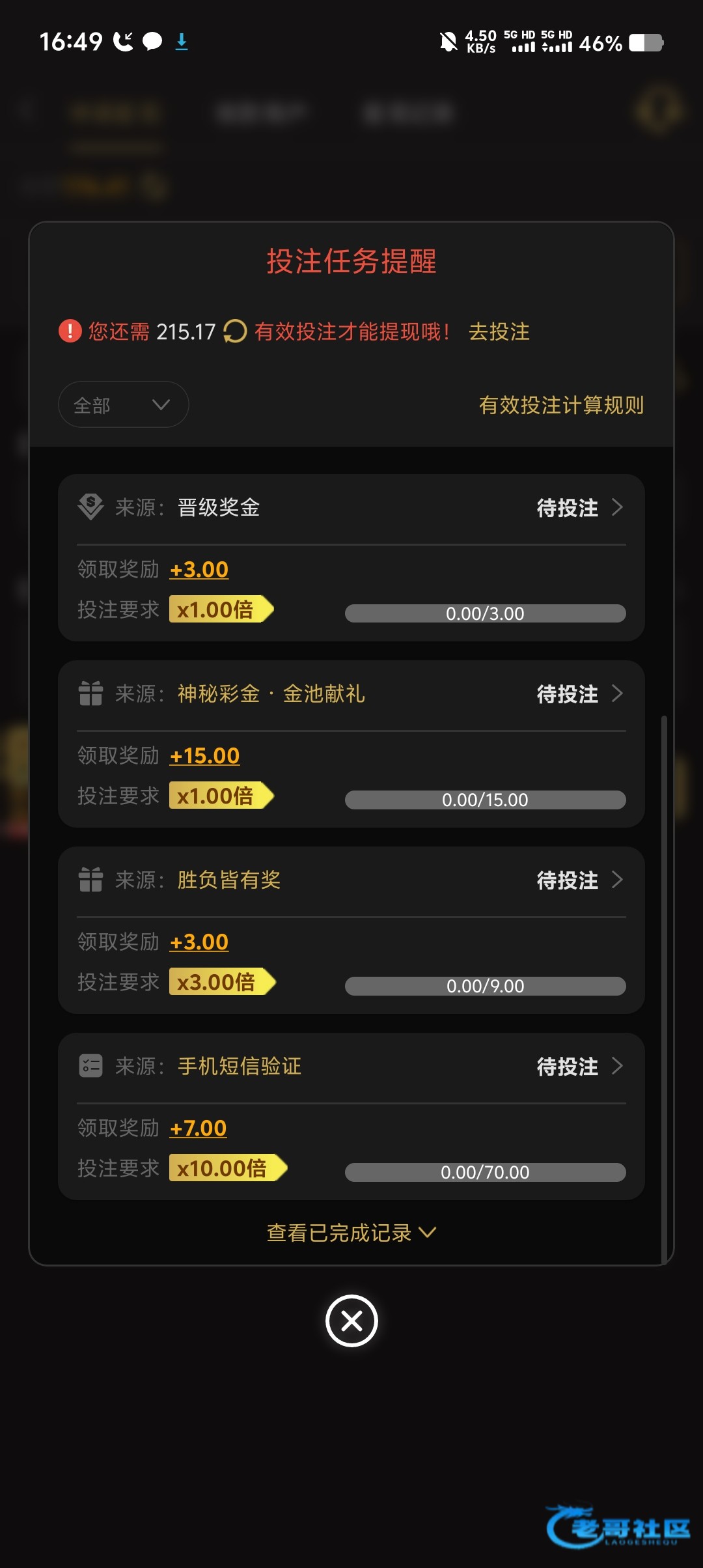
Task: Open the 全部 filter dropdown
Action: coord(124,404)
